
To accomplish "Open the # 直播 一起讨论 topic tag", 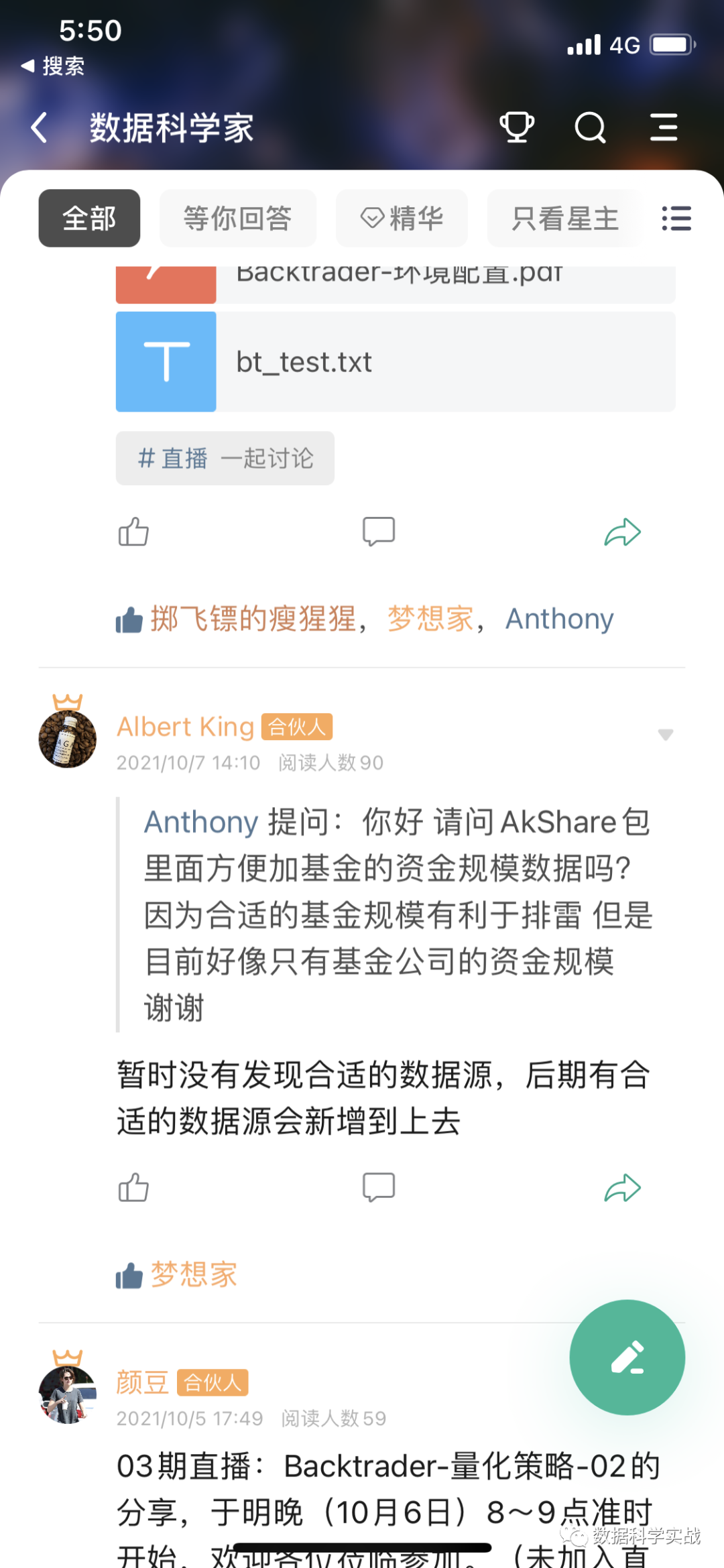I will [225, 459].
